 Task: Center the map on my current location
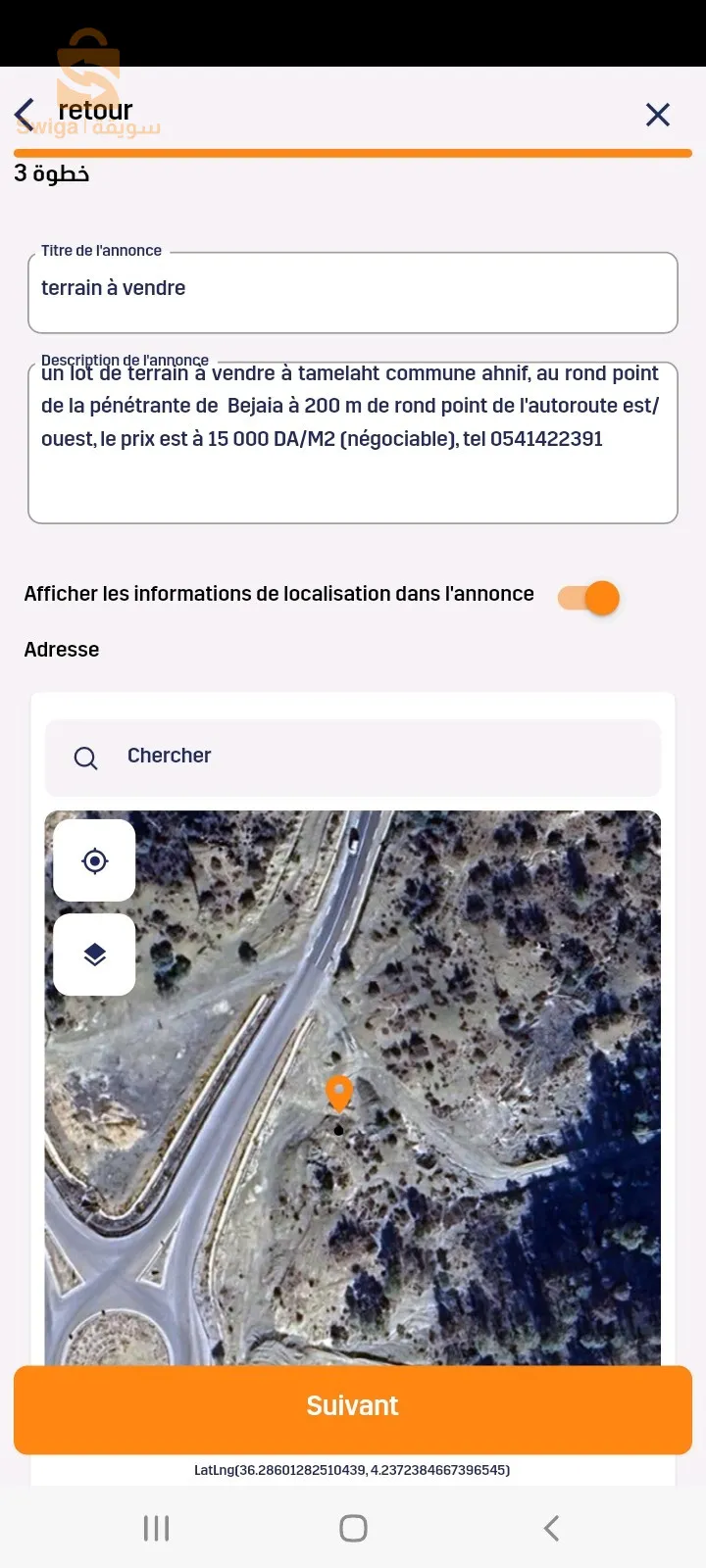coord(94,860)
